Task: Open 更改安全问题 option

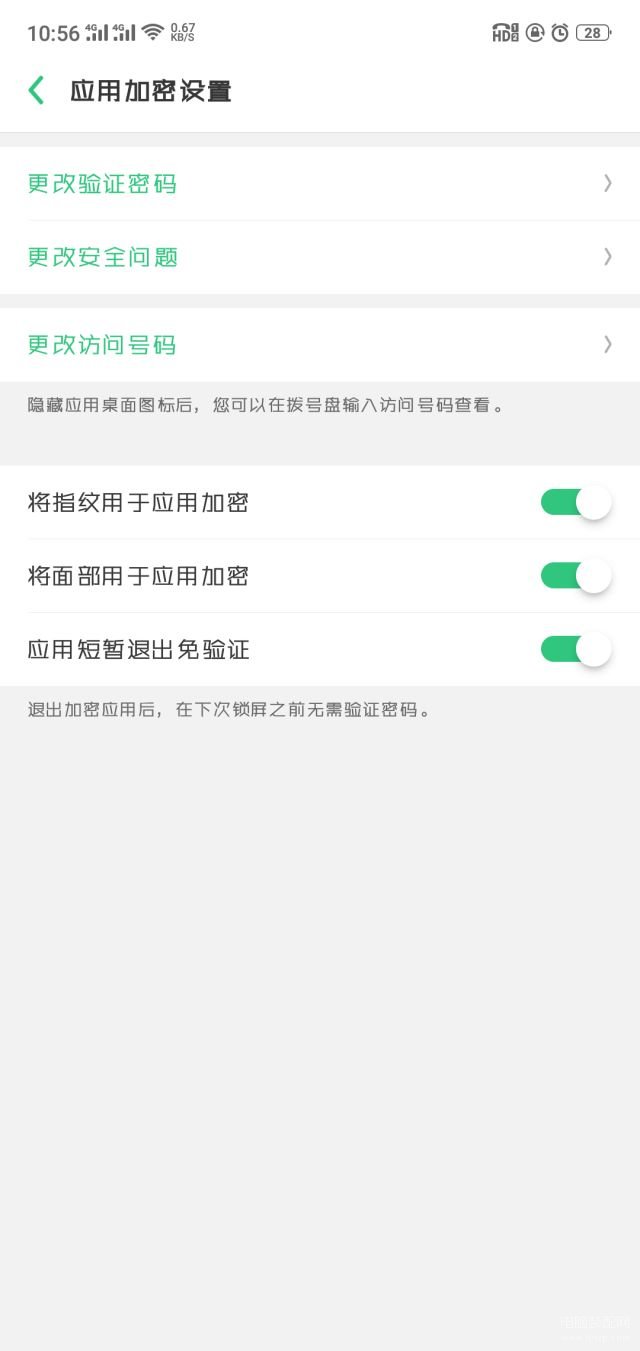Action: (x=320, y=257)
